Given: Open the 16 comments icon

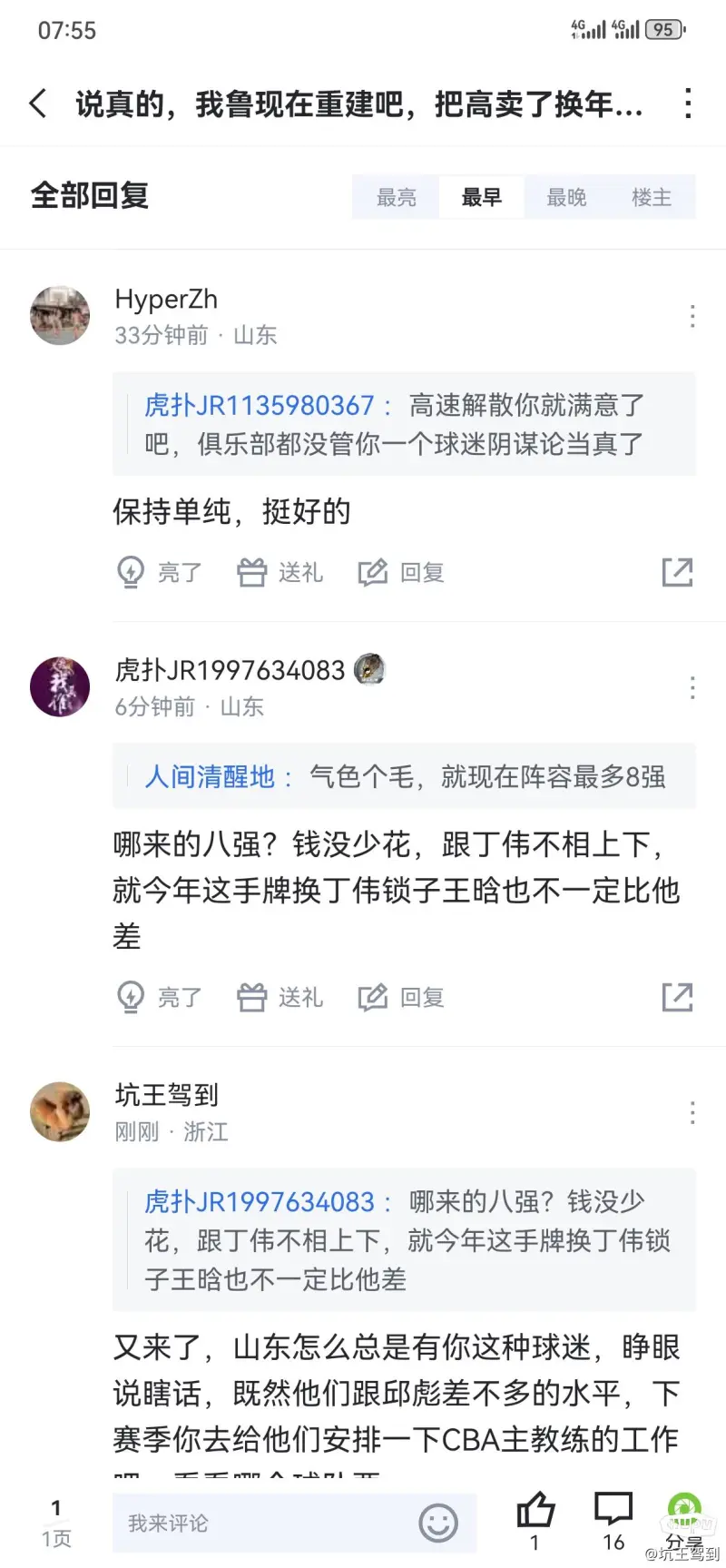Looking at the screenshot, I should [613, 1512].
